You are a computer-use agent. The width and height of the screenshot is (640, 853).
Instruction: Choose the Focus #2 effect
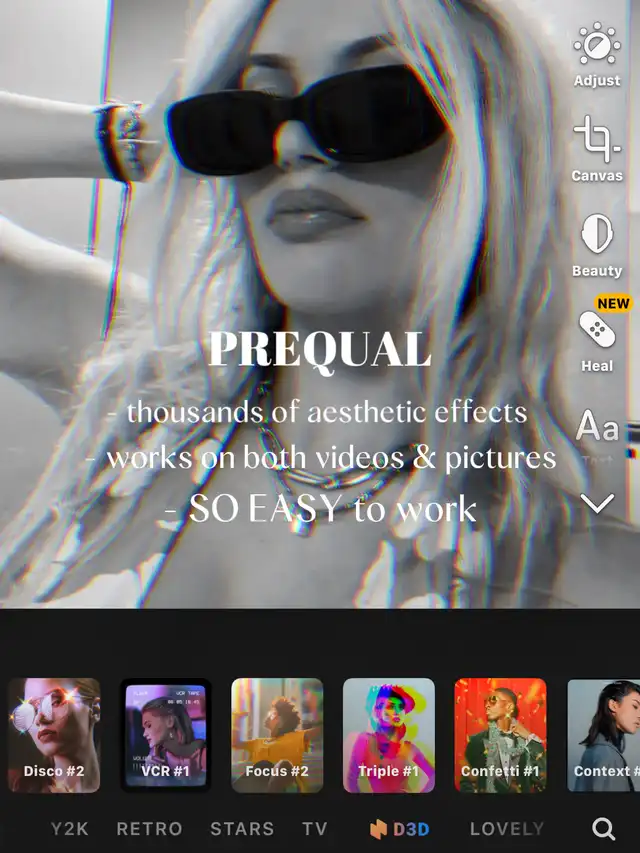click(x=277, y=735)
